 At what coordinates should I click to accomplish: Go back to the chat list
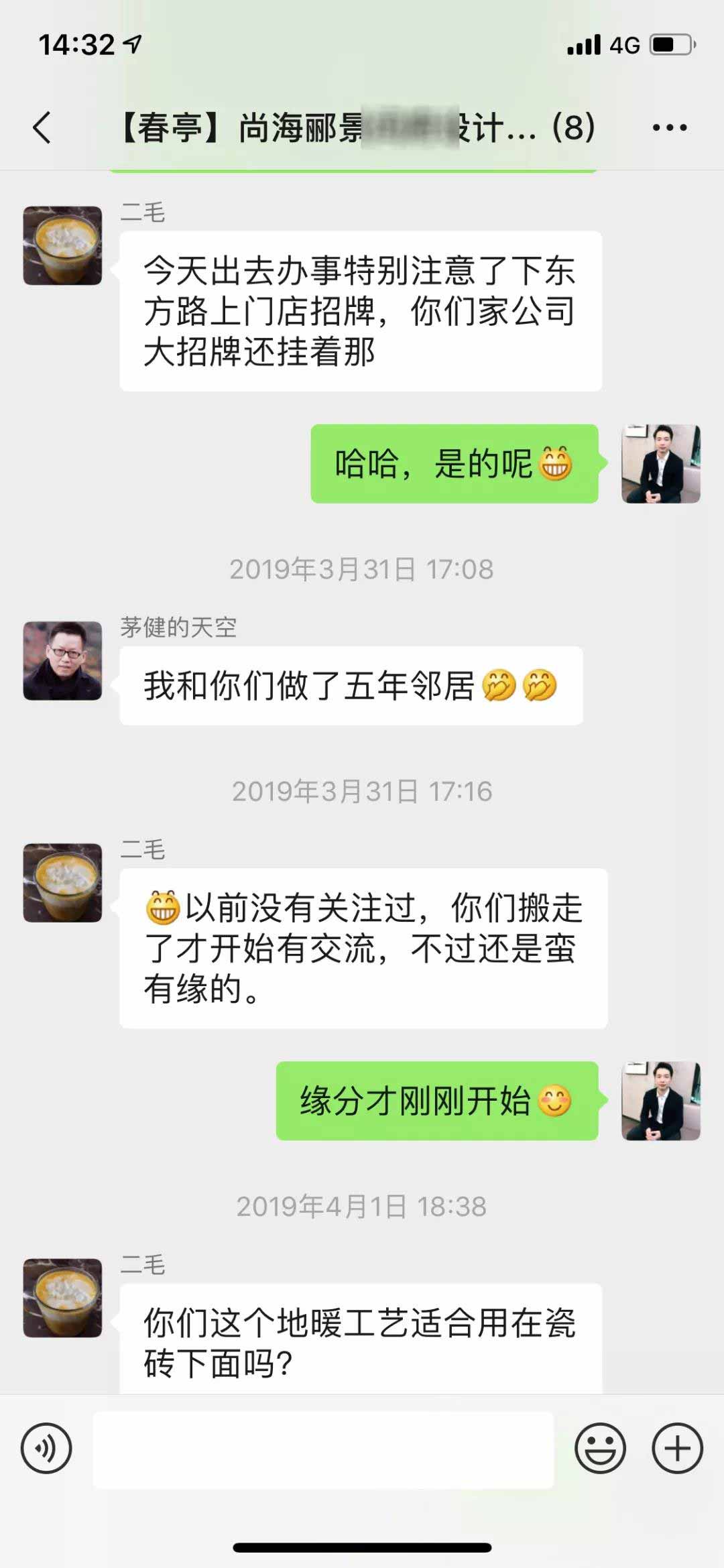[42, 127]
